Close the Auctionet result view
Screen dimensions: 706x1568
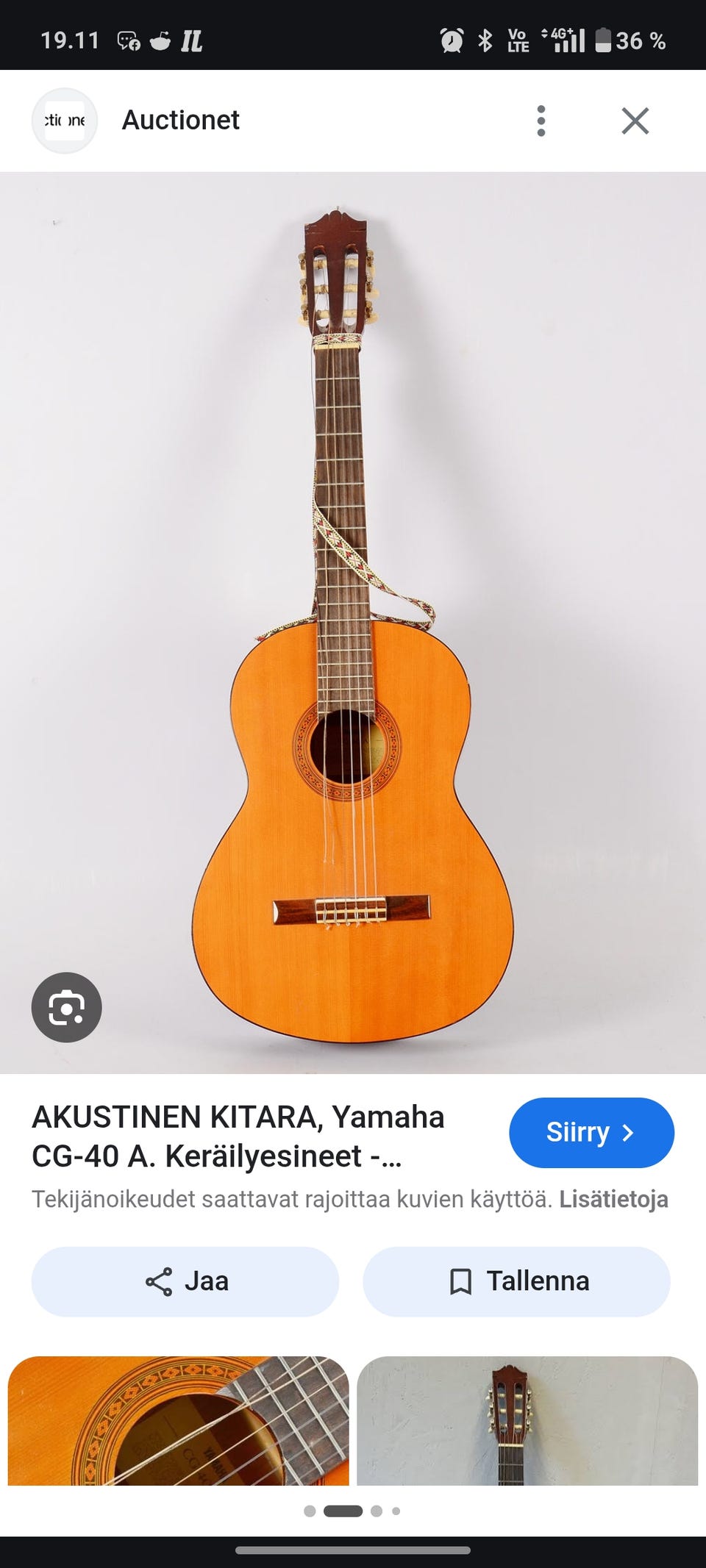point(635,121)
